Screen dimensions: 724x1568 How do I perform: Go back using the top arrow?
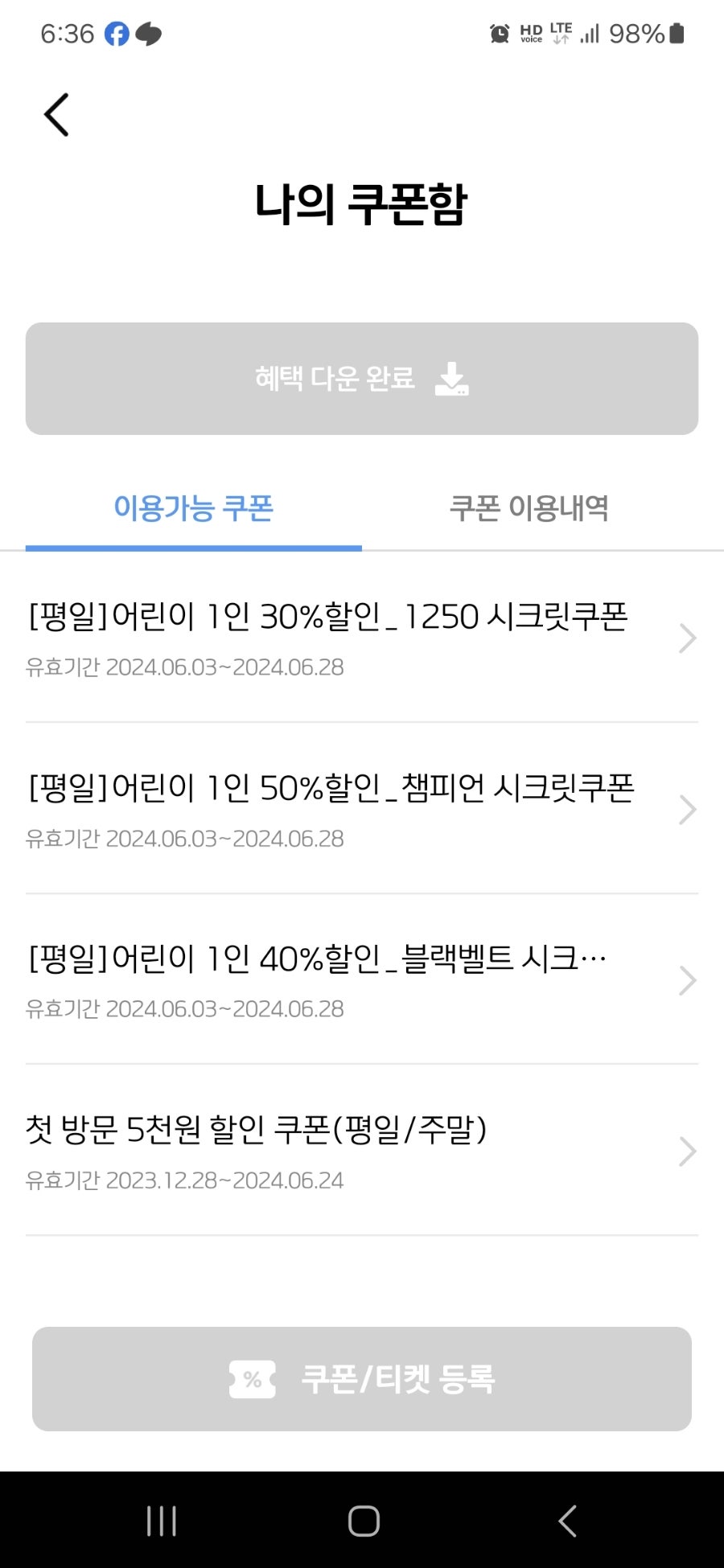point(56,115)
